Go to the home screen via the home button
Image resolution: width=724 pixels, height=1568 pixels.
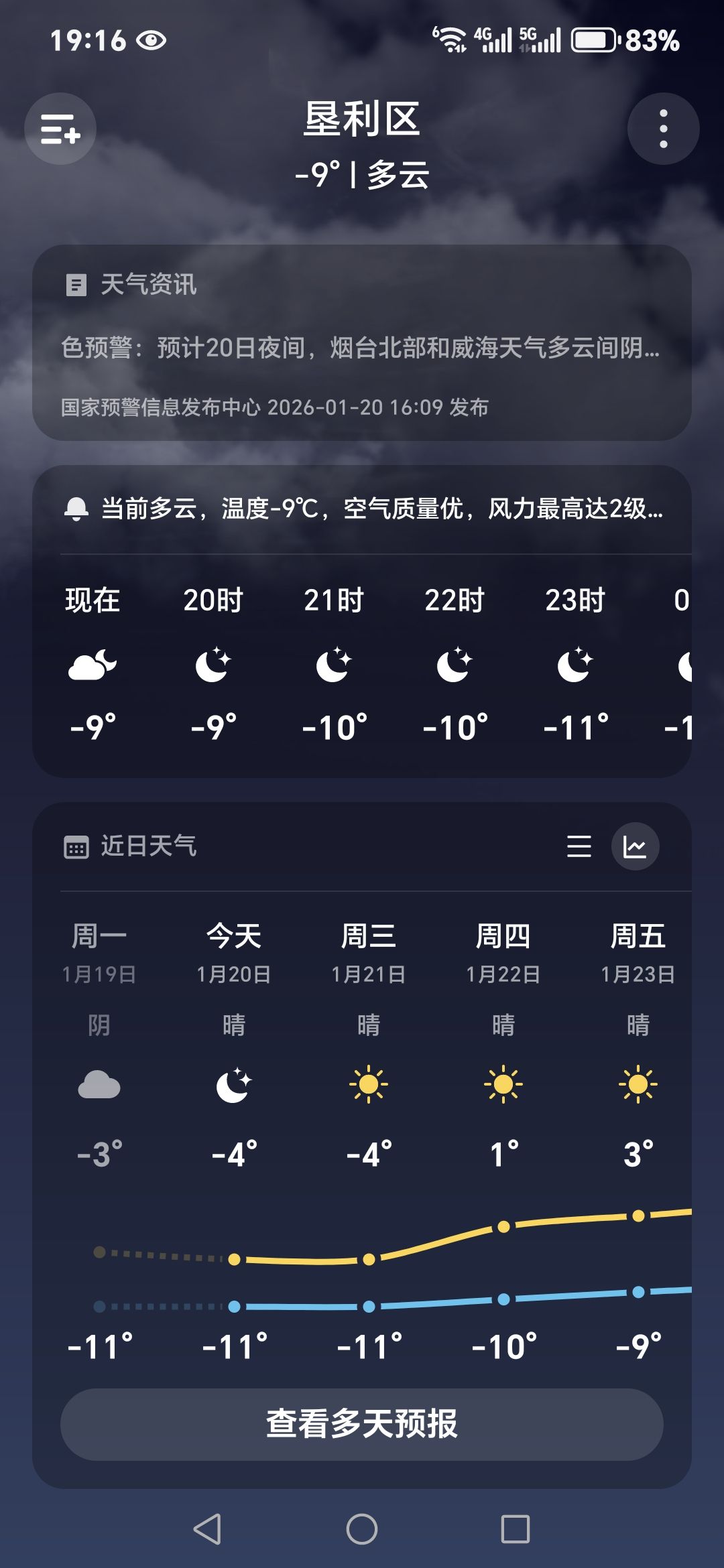362,1529
